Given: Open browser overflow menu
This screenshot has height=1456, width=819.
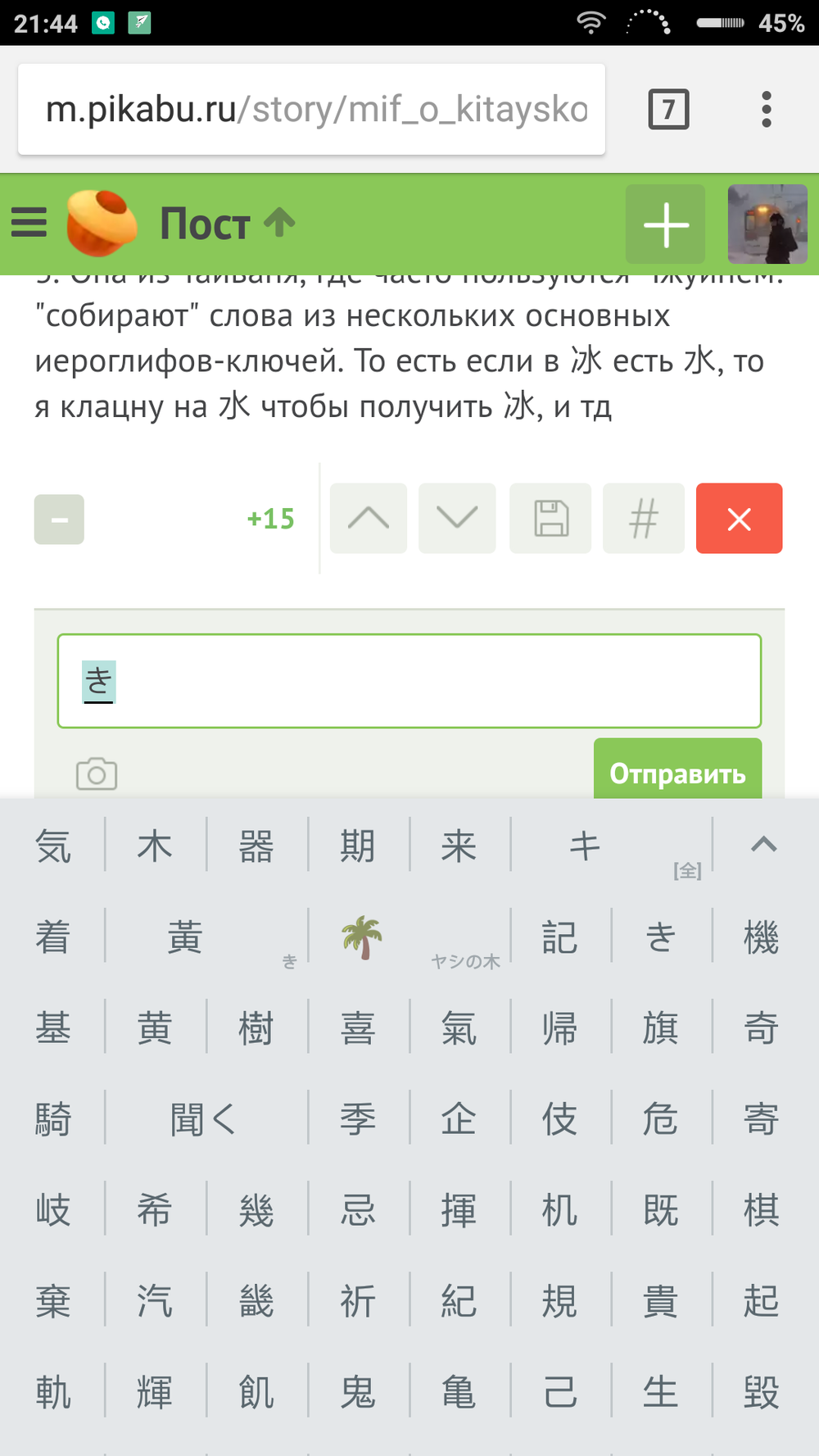Looking at the screenshot, I should [x=766, y=109].
